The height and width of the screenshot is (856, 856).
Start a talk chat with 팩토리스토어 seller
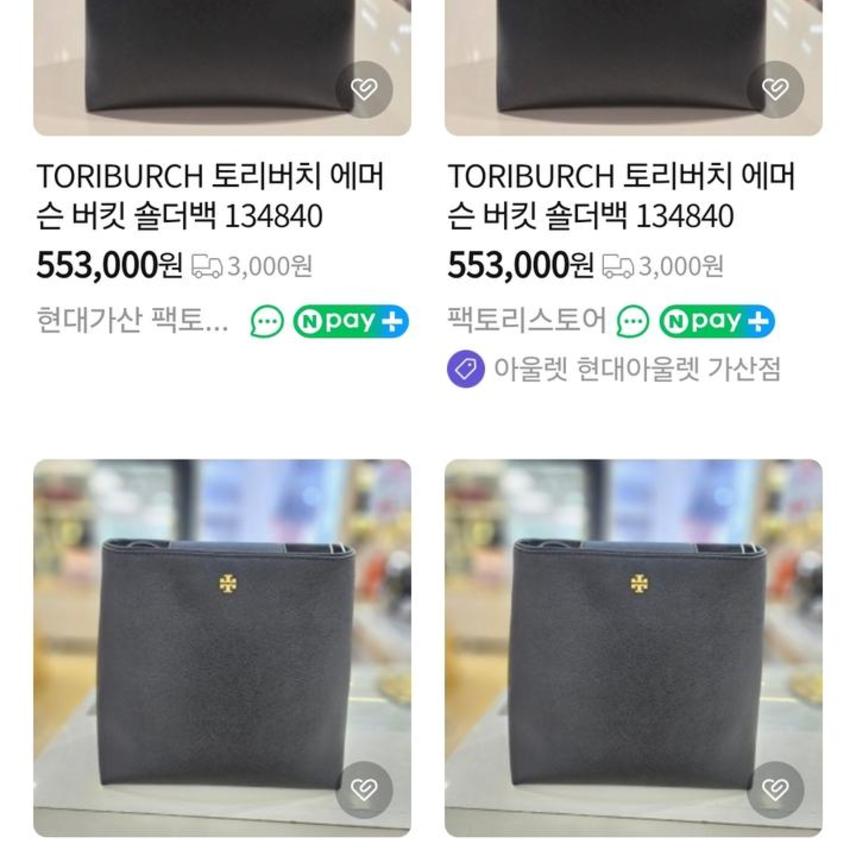(632, 322)
